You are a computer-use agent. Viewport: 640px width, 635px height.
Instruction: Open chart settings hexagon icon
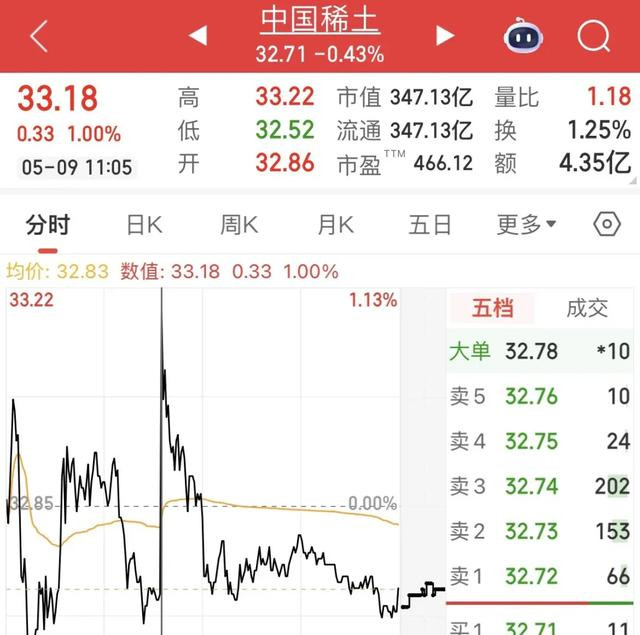[607, 224]
